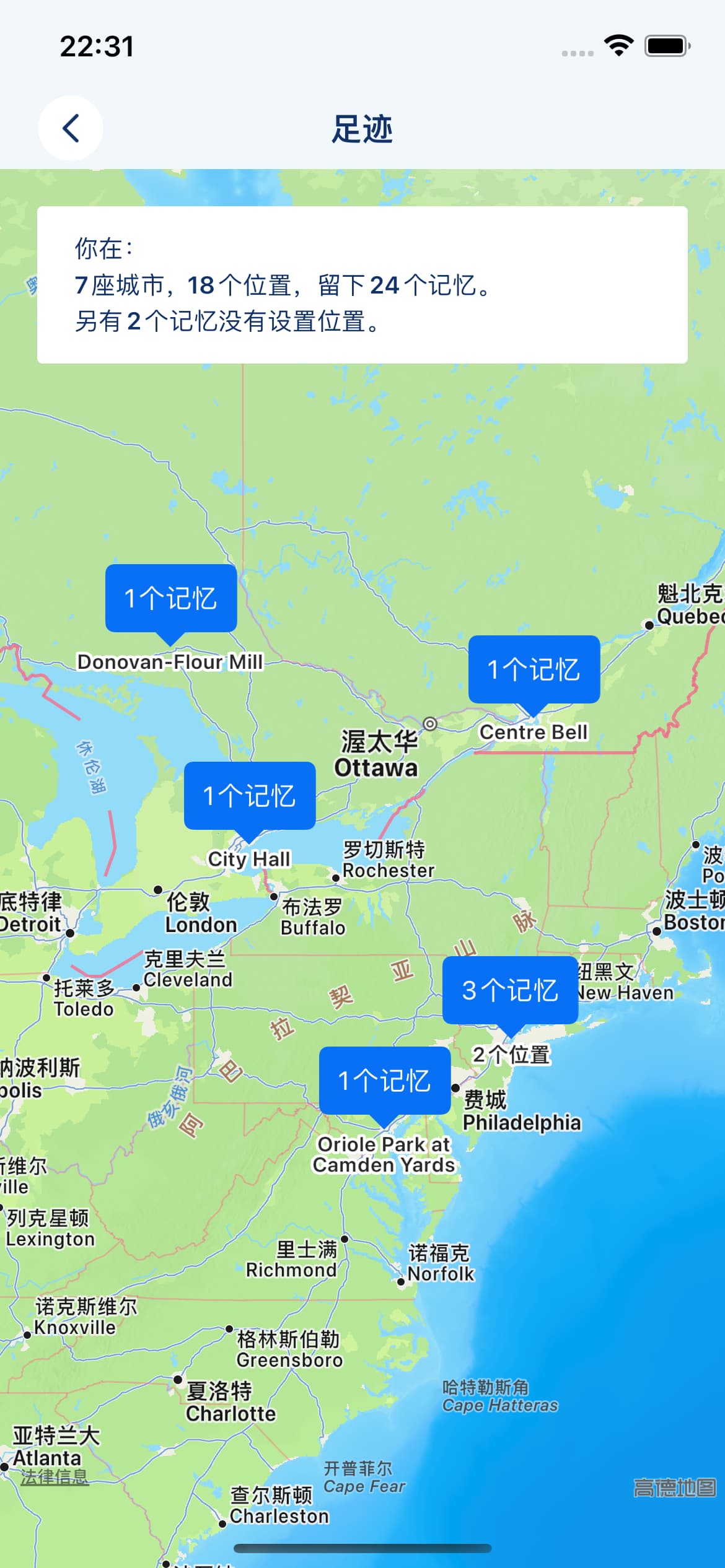The height and width of the screenshot is (1568, 725).
Task: View the Oriole Park at Camden Yards marker
Action: pos(385,1081)
